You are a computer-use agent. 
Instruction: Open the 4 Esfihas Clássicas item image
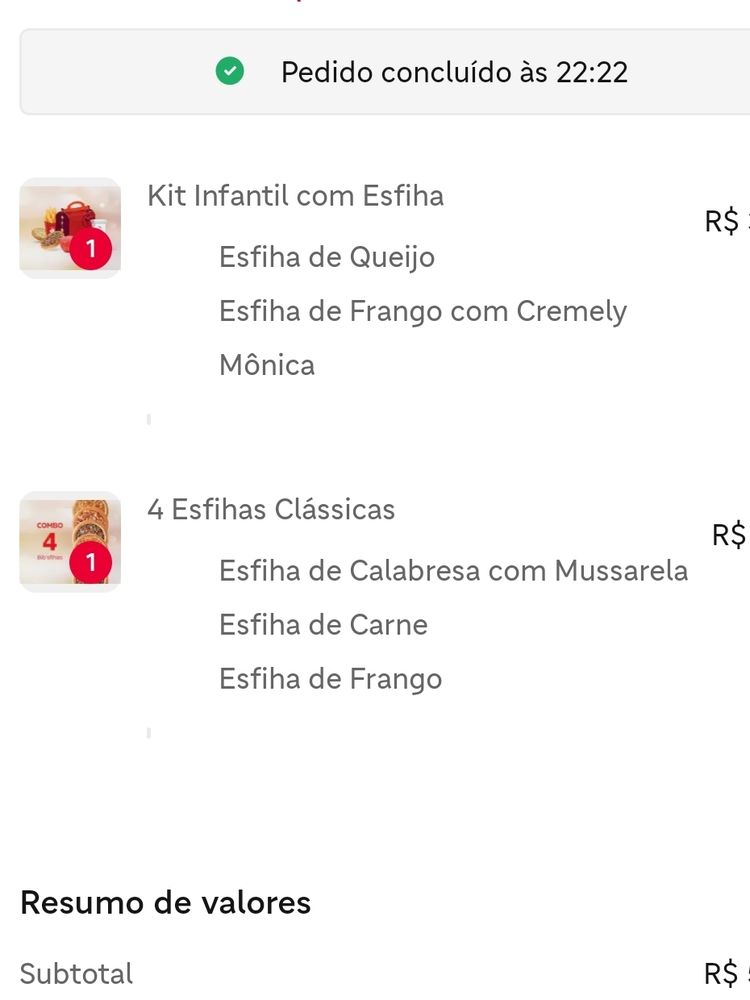coord(70,541)
